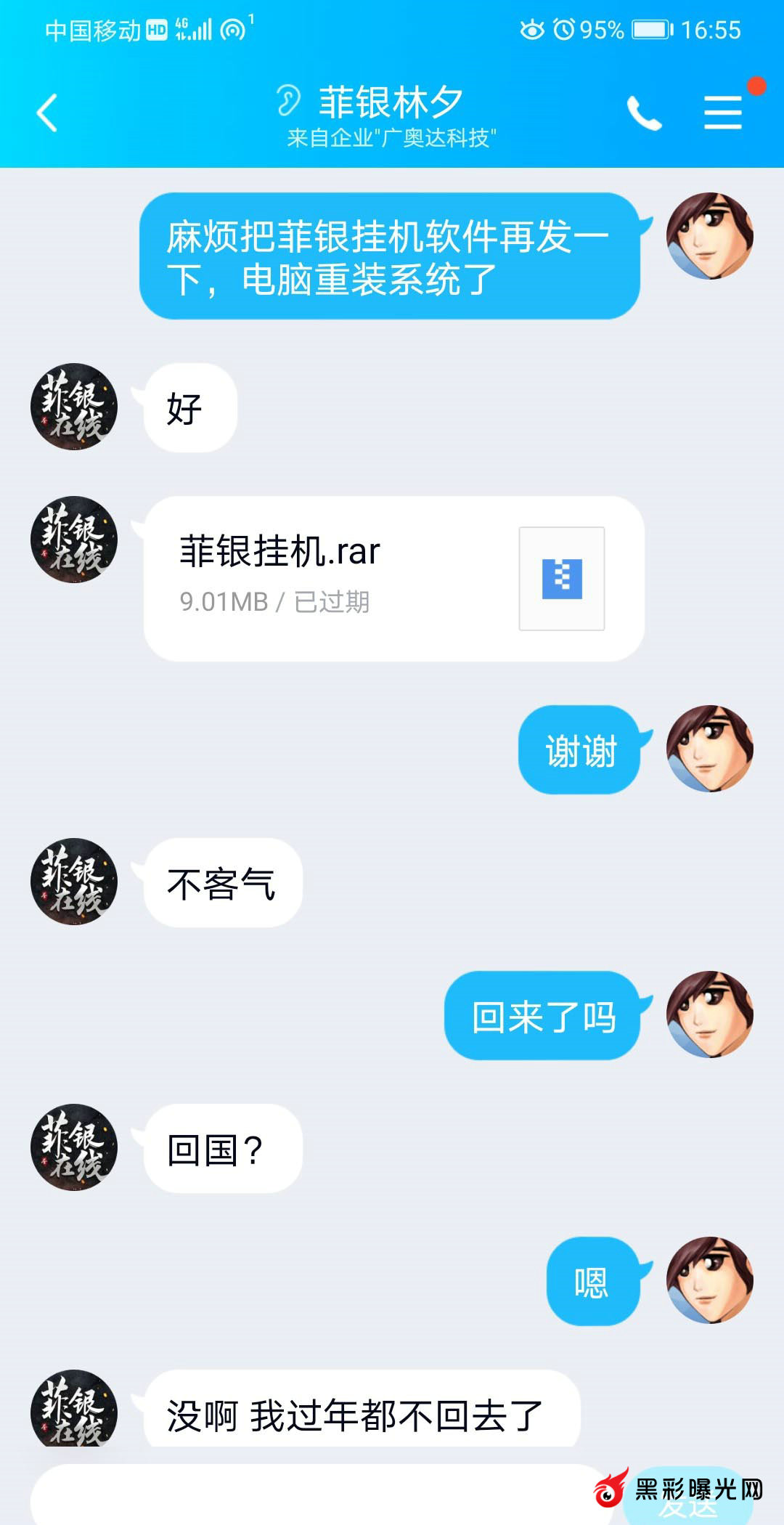Viewport: 784px width, 1525px height.
Task: View 菲银林夕's avatar beside the 好 message
Action: point(74,407)
